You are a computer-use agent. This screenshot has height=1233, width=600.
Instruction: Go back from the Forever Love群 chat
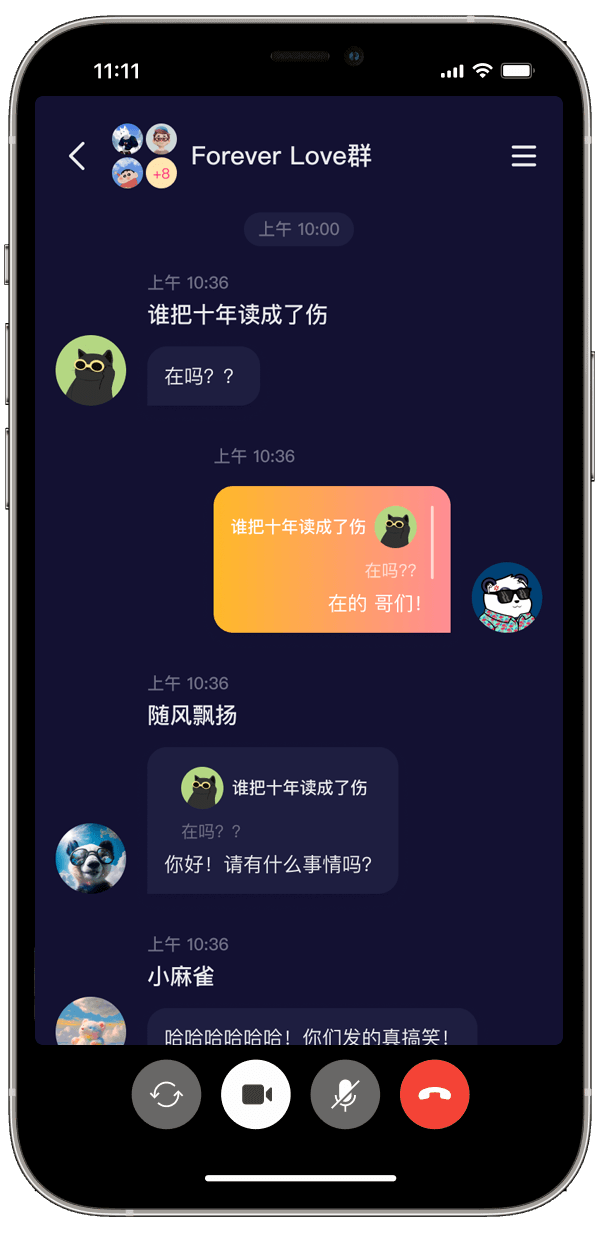click(x=77, y=156)
